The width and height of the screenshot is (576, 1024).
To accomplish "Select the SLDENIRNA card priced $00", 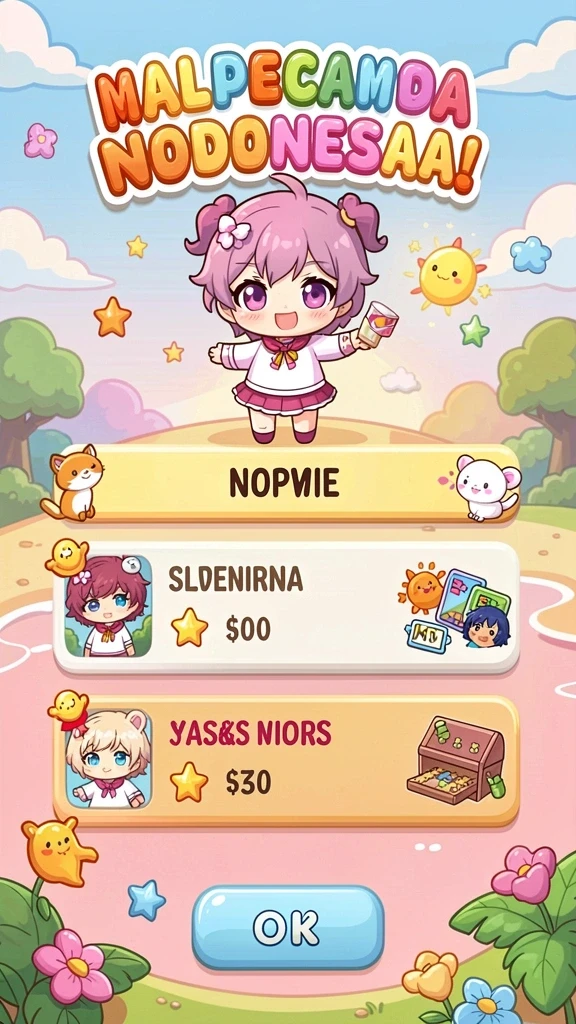I will [287, 607].
